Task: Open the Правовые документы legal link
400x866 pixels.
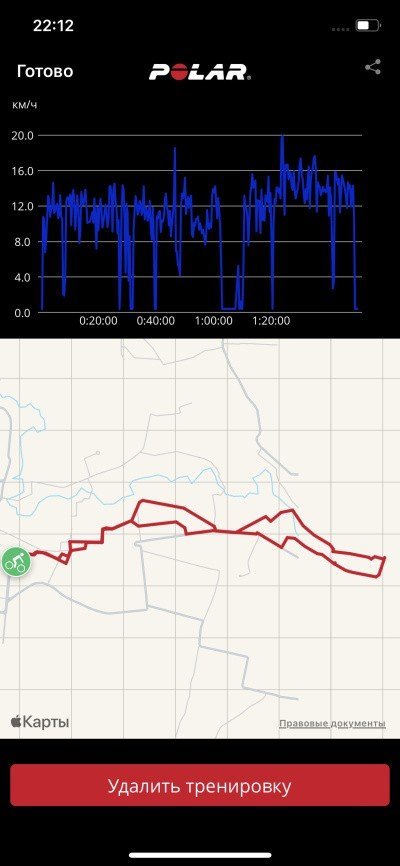Action: (331, 723)
